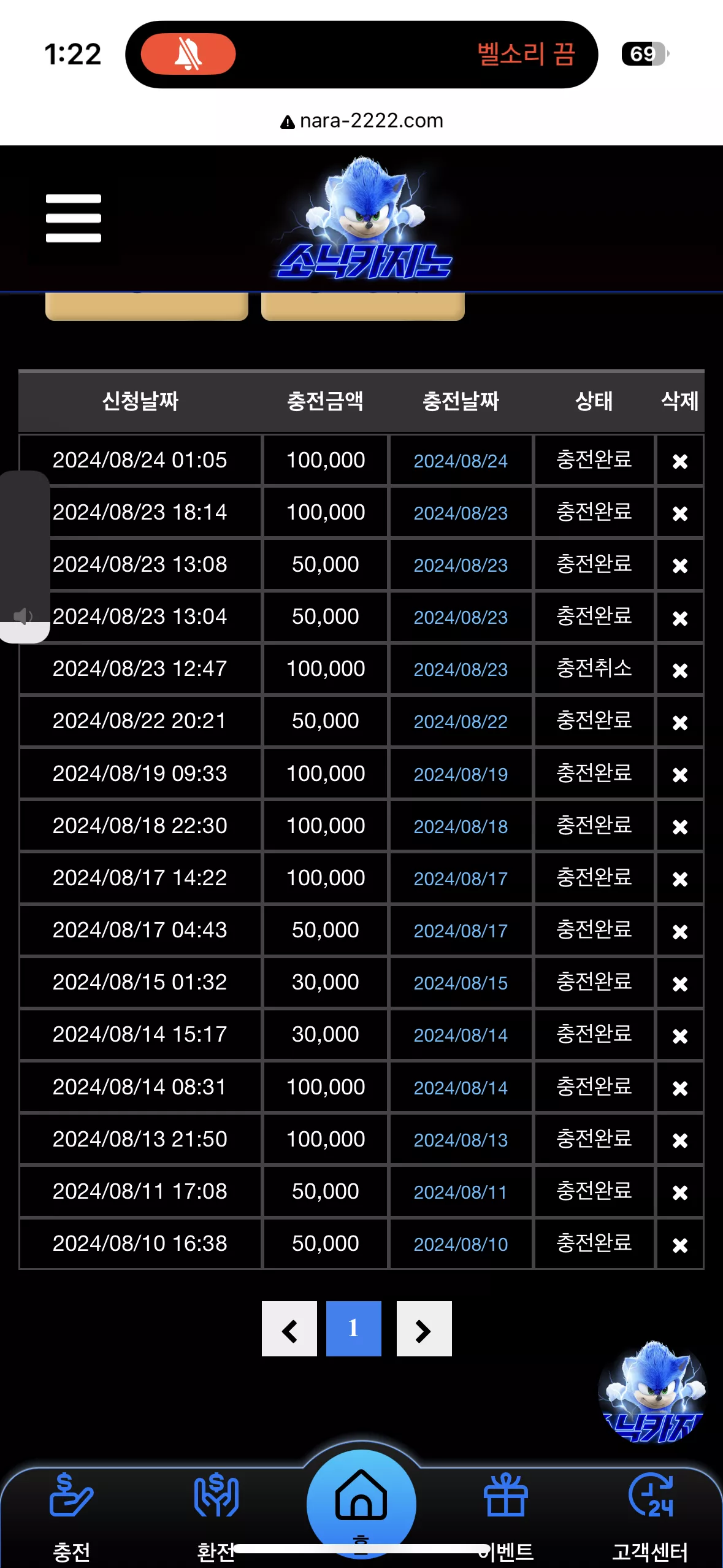Tap the floating Sonic casino badge

(x=652, y=1393)
